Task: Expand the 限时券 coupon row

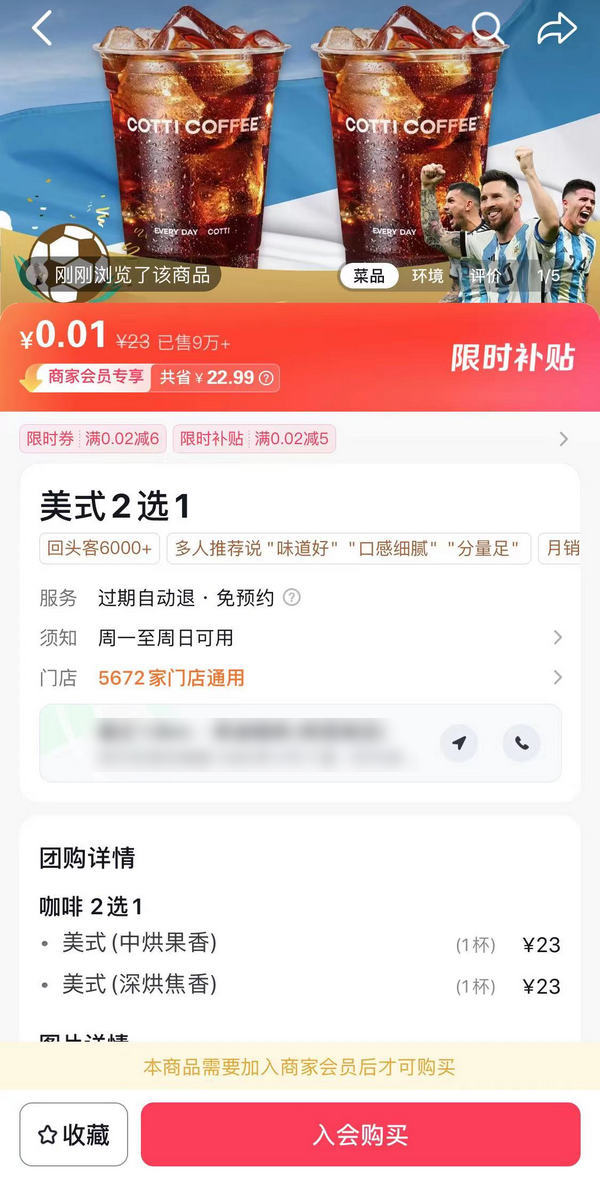Action: coord(563,439)
